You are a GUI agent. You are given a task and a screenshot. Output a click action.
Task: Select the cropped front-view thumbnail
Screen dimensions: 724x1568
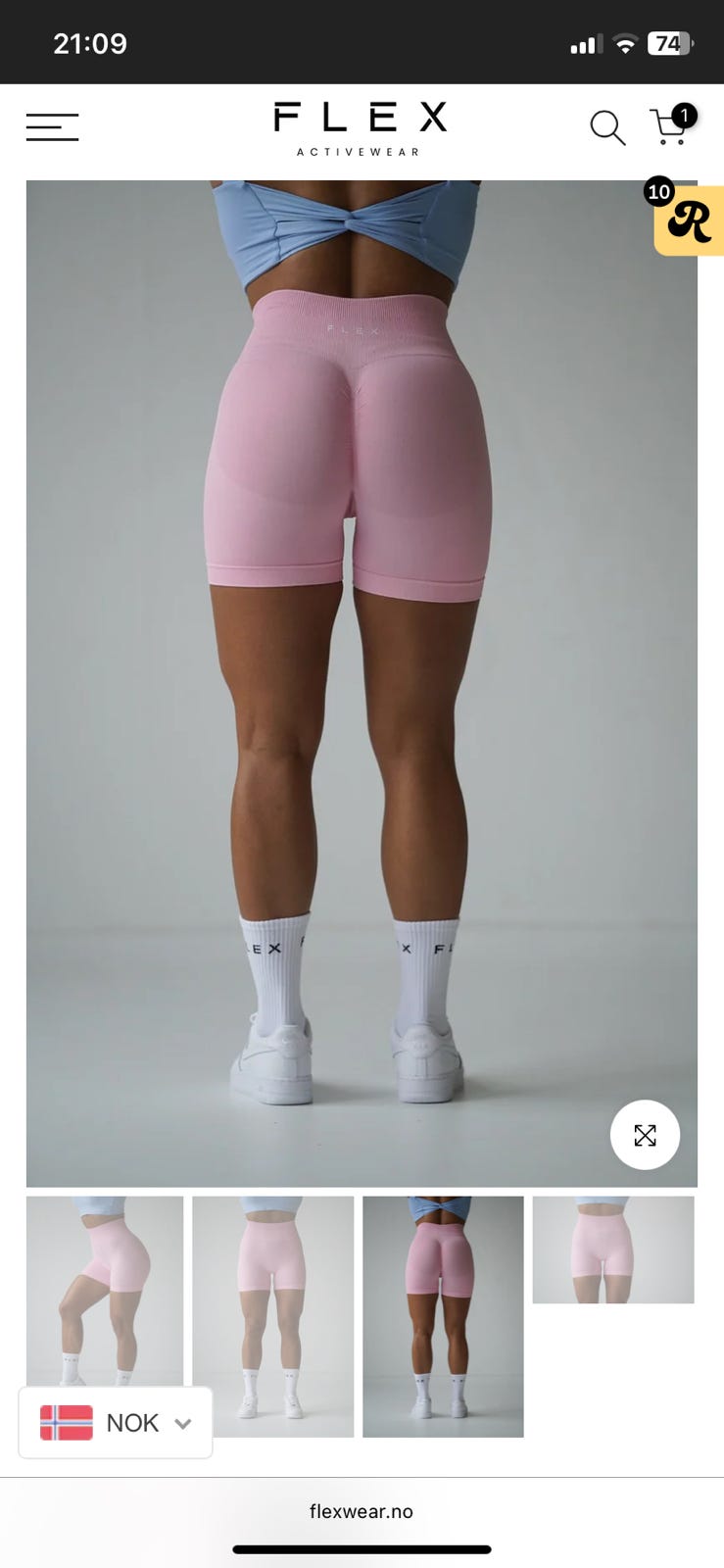pyautogui.click(x=613, y=1249)
